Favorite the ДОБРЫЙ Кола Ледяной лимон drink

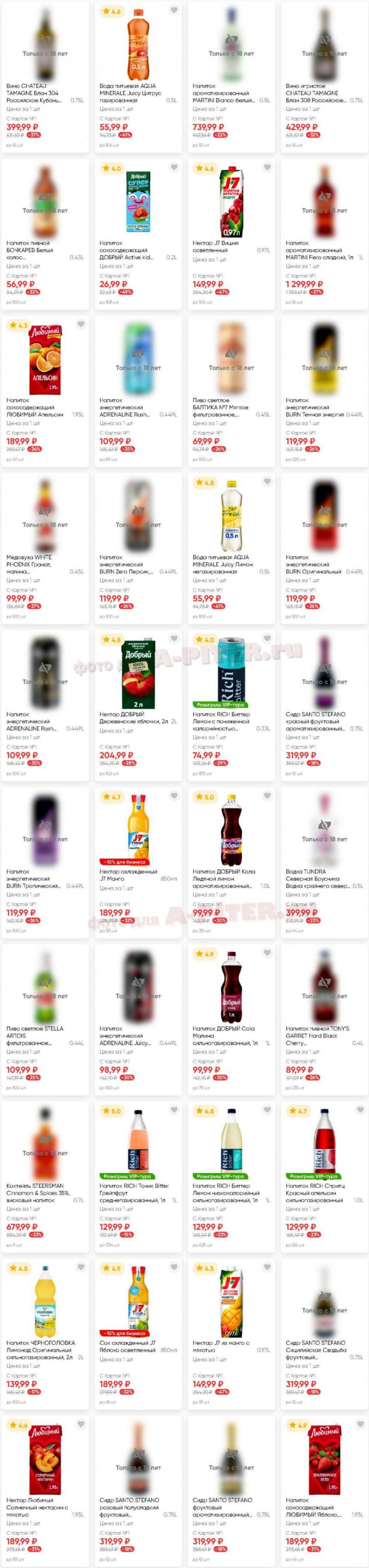(267, 796)
